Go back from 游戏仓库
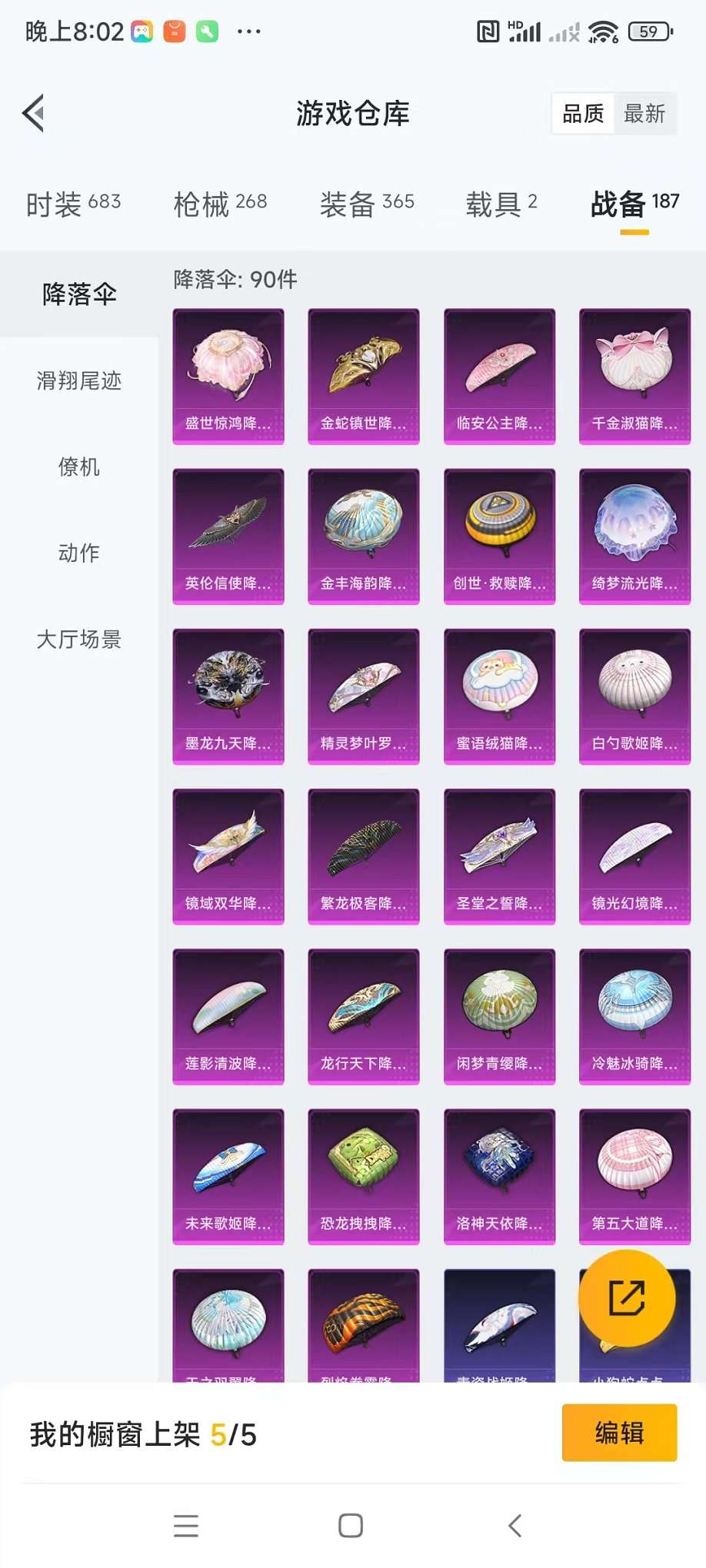Screen dimensions: 706x1568 (x=34, y=114)
